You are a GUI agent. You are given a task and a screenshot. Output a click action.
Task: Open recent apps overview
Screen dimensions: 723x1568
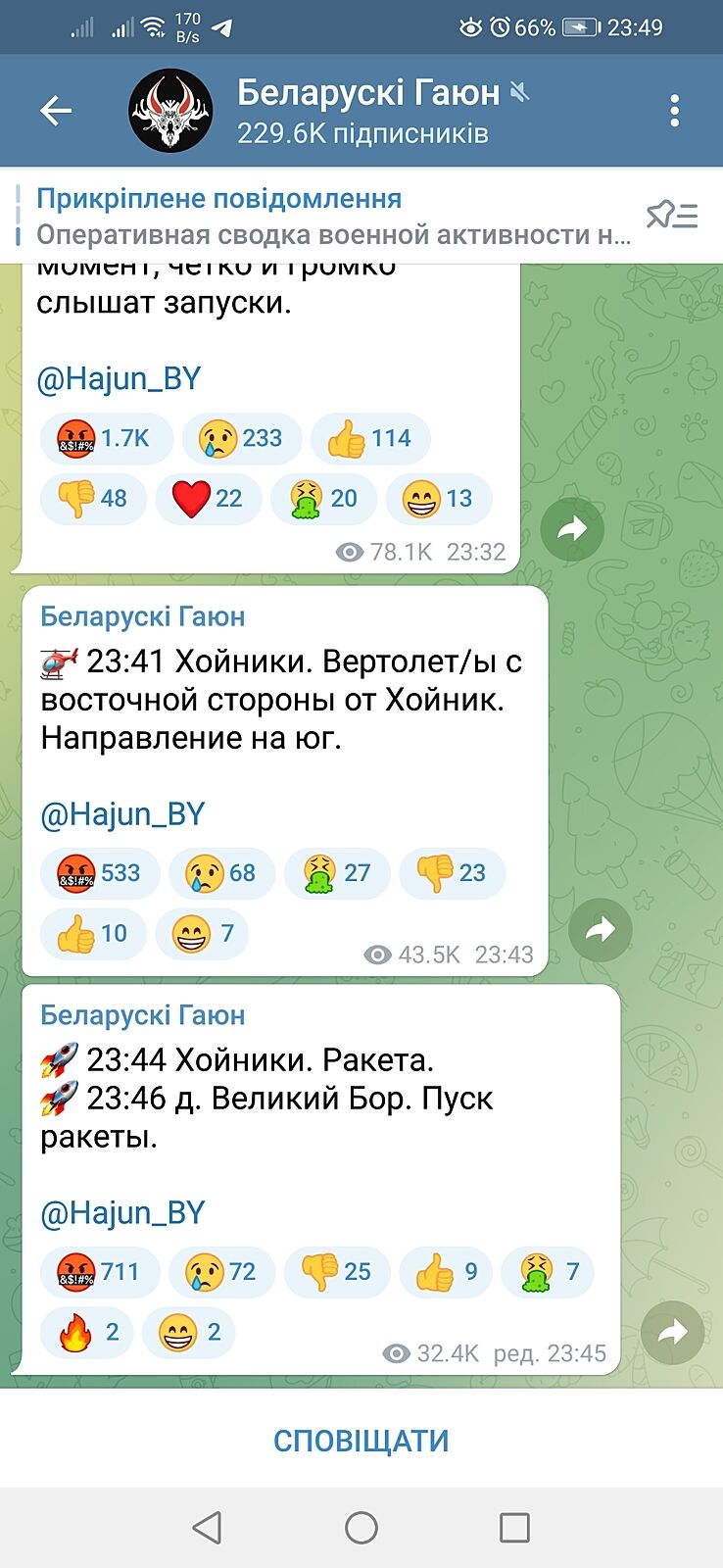point(514,1527)
